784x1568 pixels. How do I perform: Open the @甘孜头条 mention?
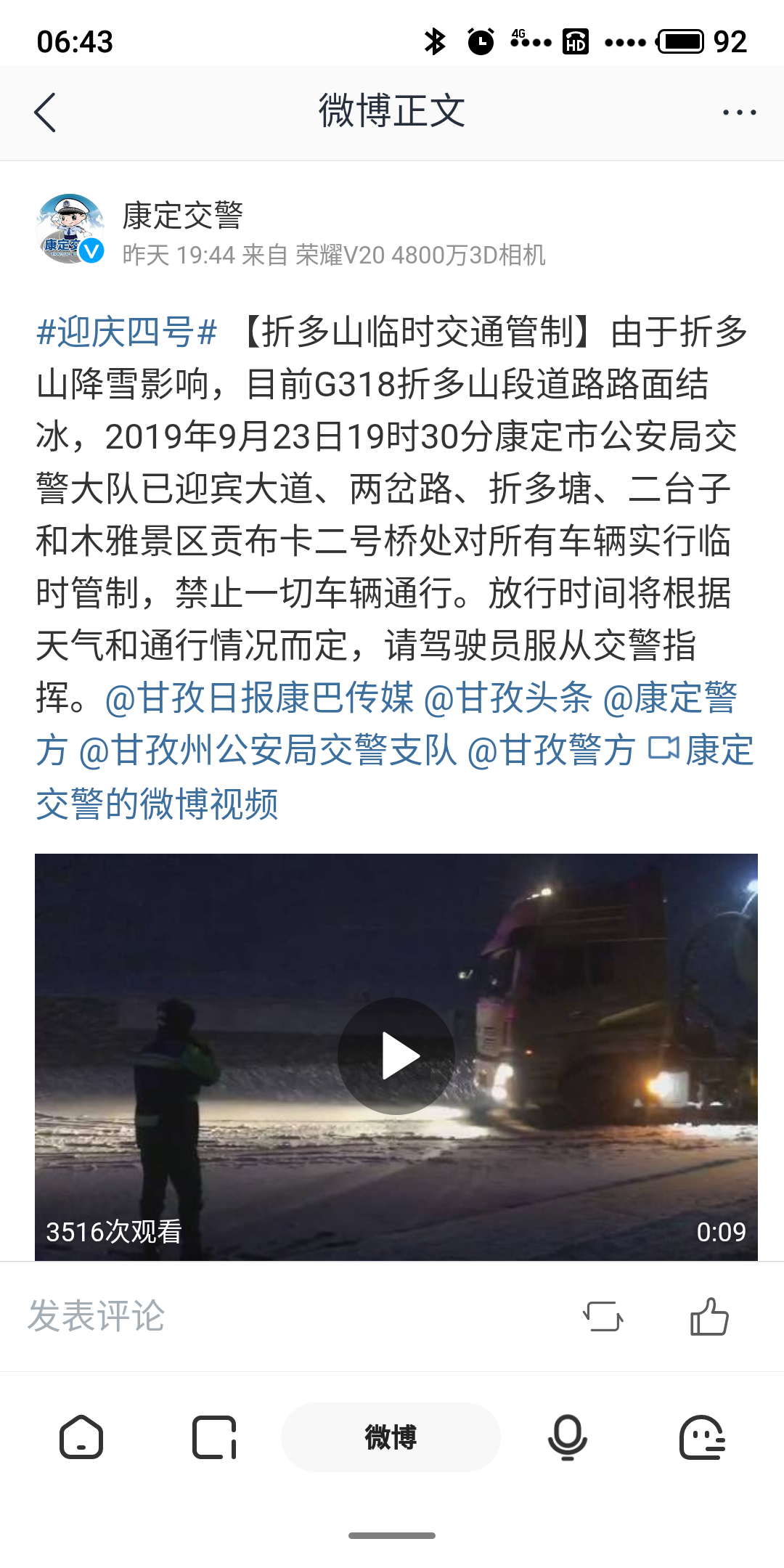(508, 698)
